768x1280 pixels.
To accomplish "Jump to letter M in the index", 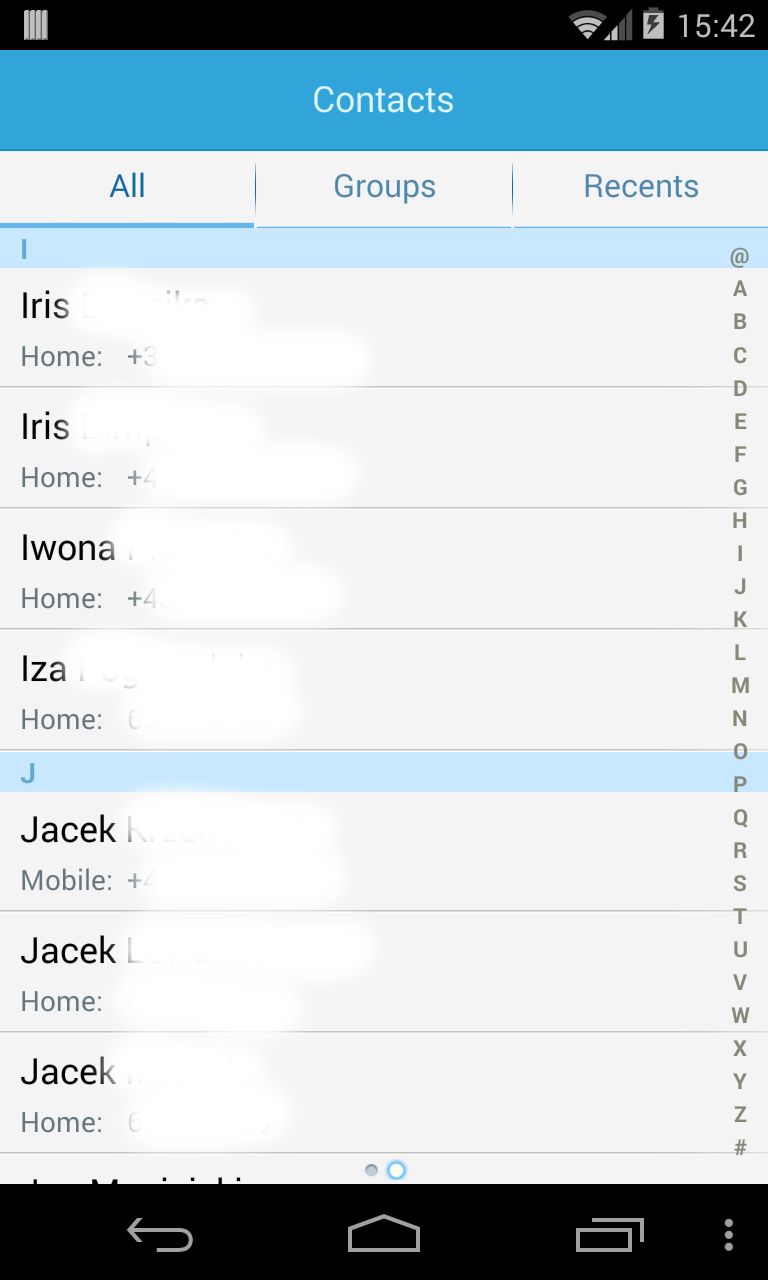I will pos(740,685).
